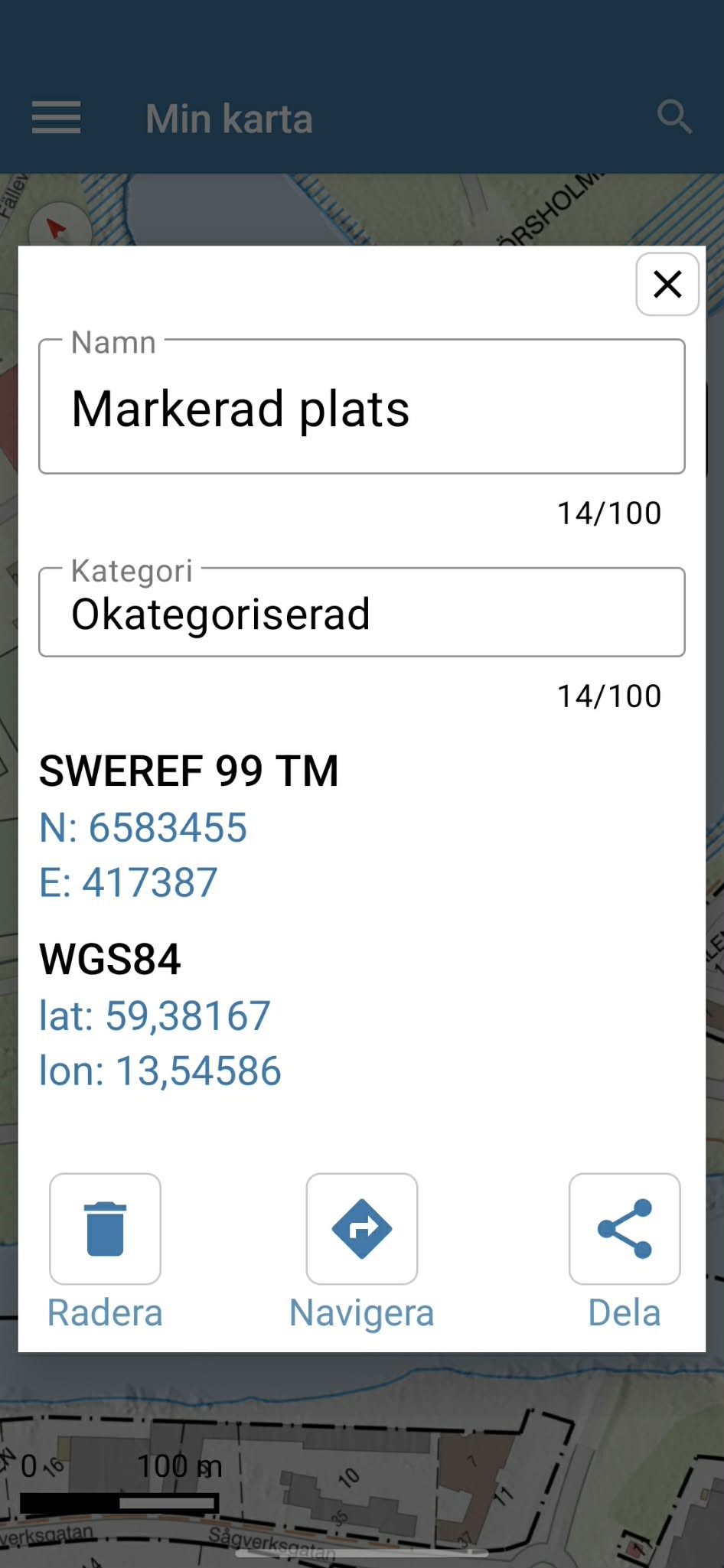Tap the SWEREF 99 TM N coordinate
This screenshot has height=1568, width=724.
[143, 827]
